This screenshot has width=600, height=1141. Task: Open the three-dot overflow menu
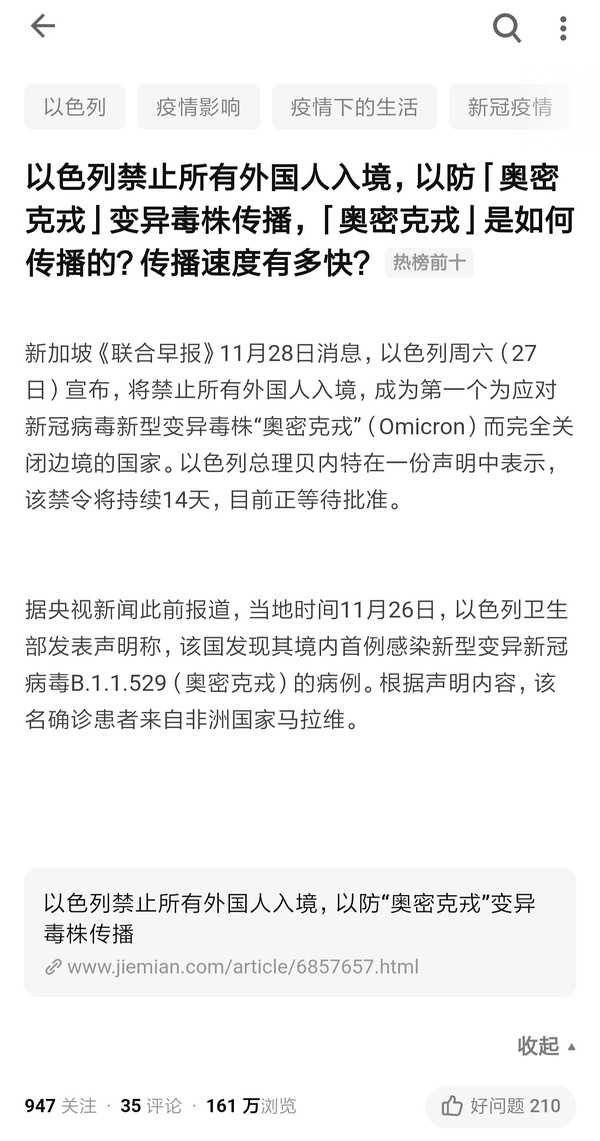(563, 28)
